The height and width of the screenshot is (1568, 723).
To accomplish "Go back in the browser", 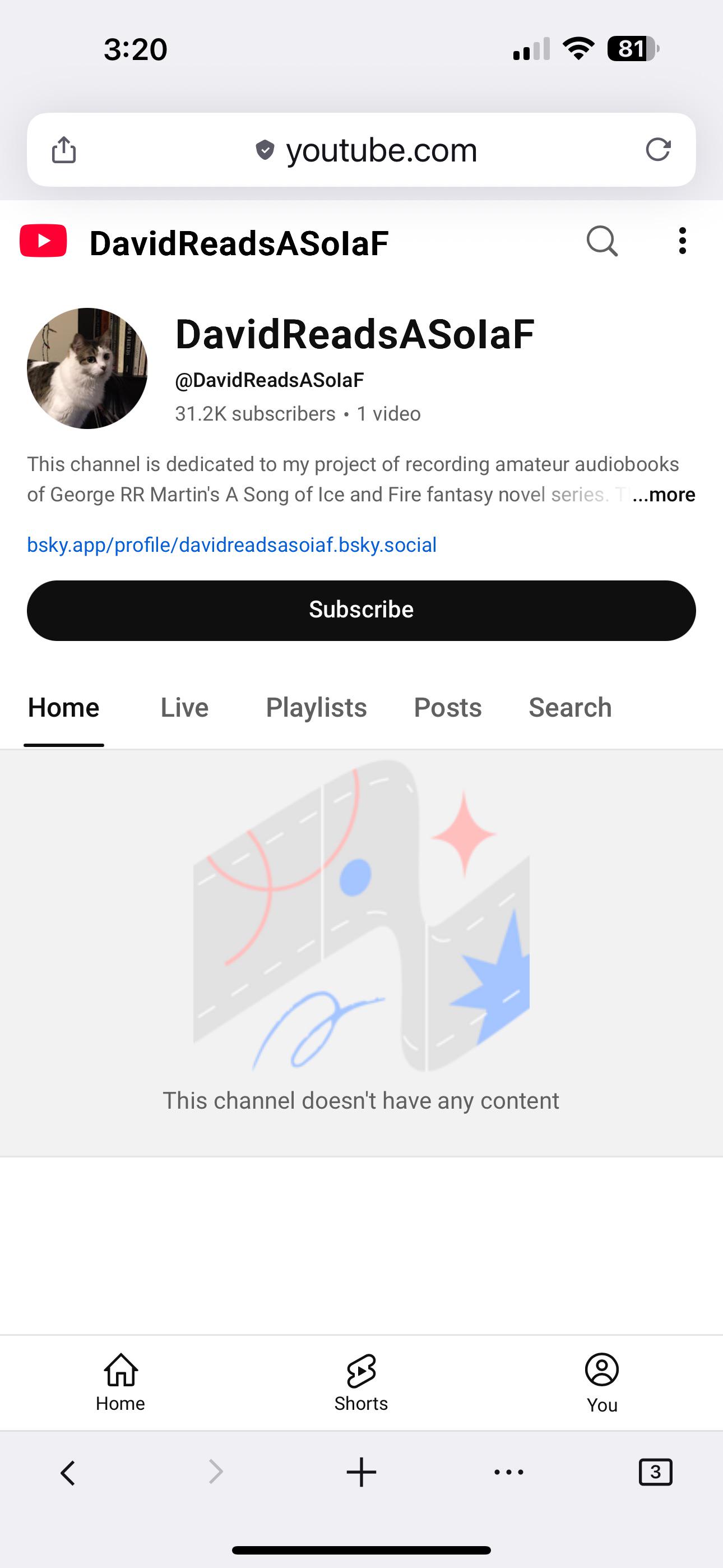I will [x=68, y=1473].
